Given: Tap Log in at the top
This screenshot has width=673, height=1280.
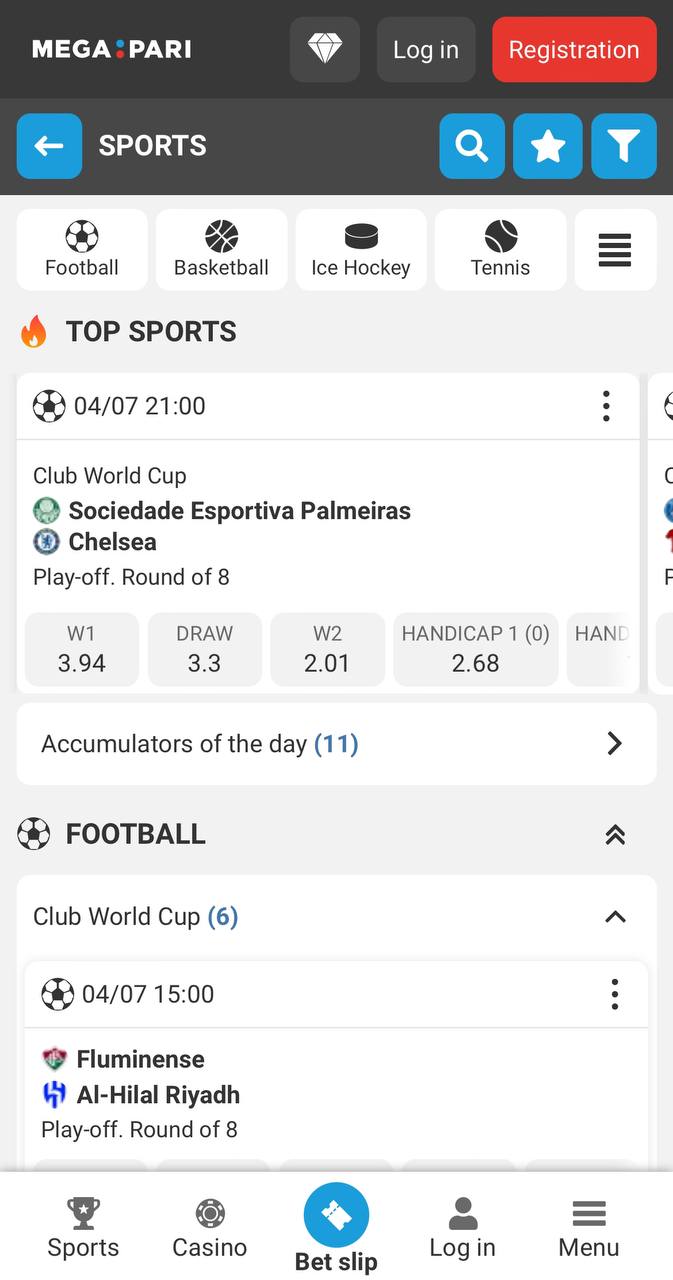Looking at the screenshot, I should [426, 49].
